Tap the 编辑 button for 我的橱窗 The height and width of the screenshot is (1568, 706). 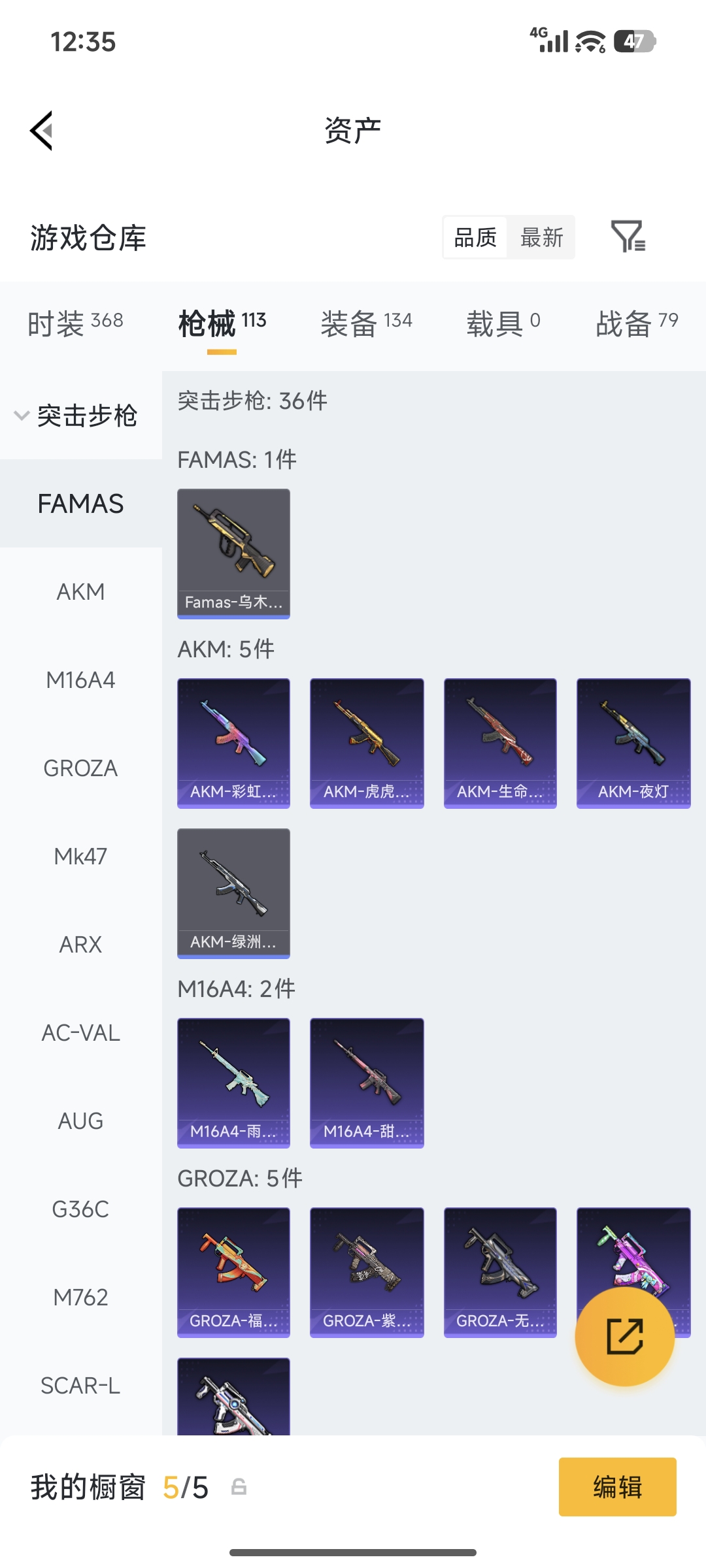[x=617, y=1487]
